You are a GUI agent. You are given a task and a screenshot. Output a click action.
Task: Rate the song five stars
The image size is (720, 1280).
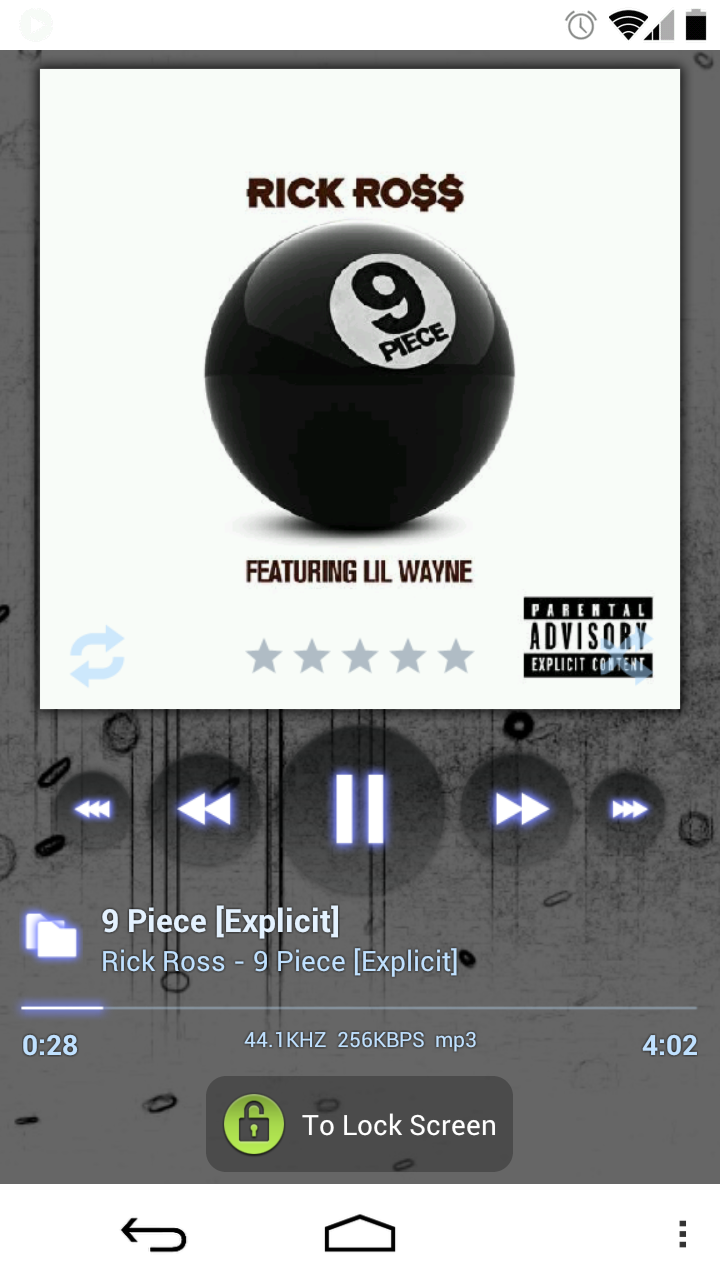[456, 657]
